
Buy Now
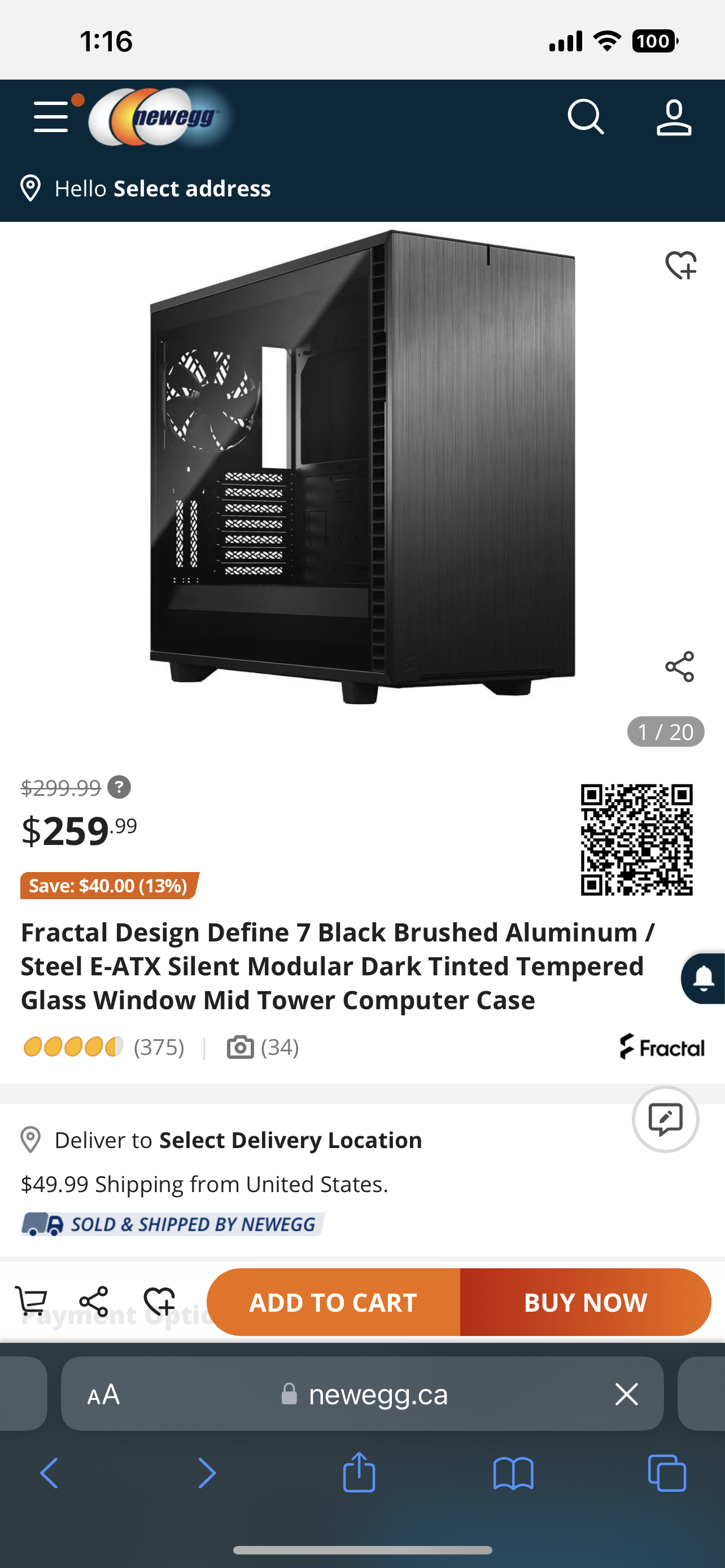[585, 1303]
